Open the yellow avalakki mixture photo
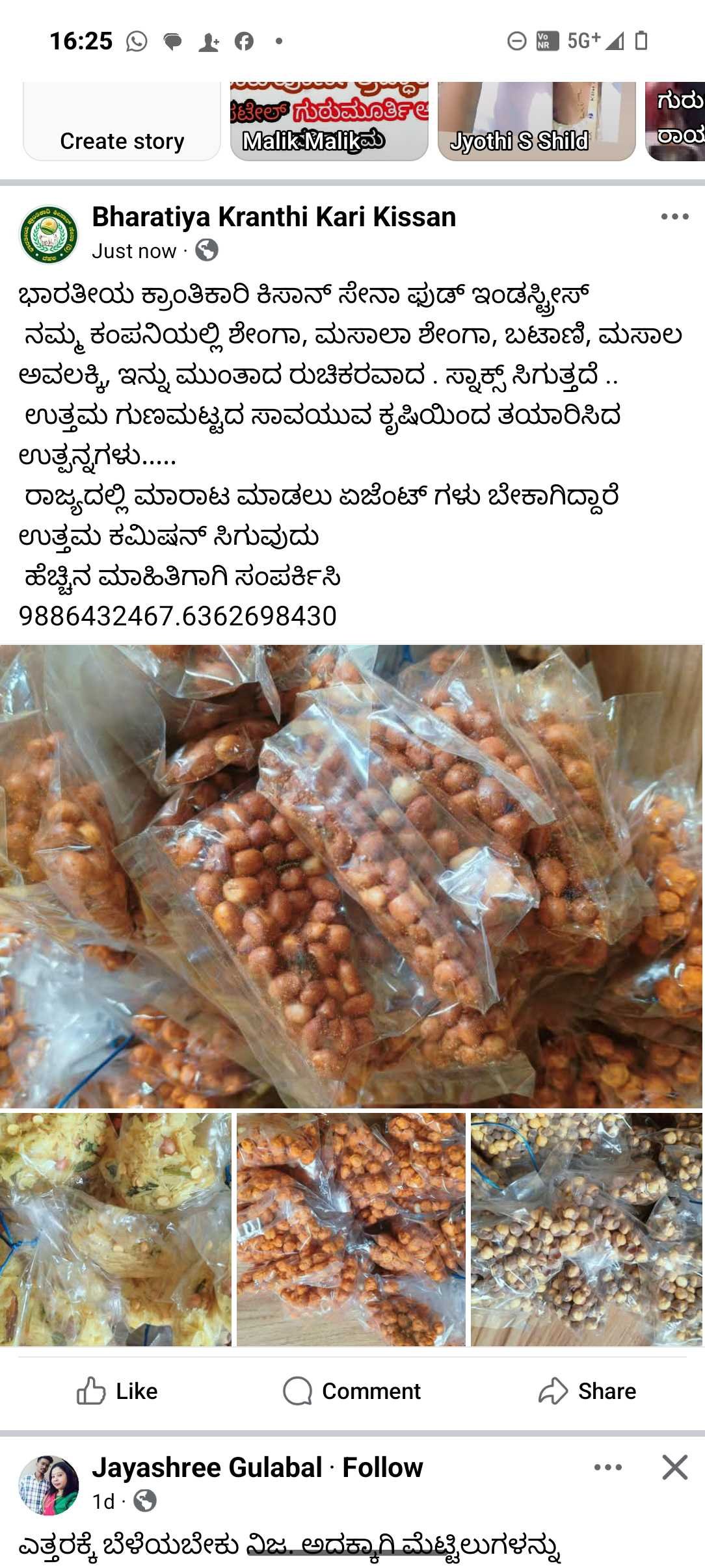The height and width of the screenshot is (1568, 705). [116, 1229]
